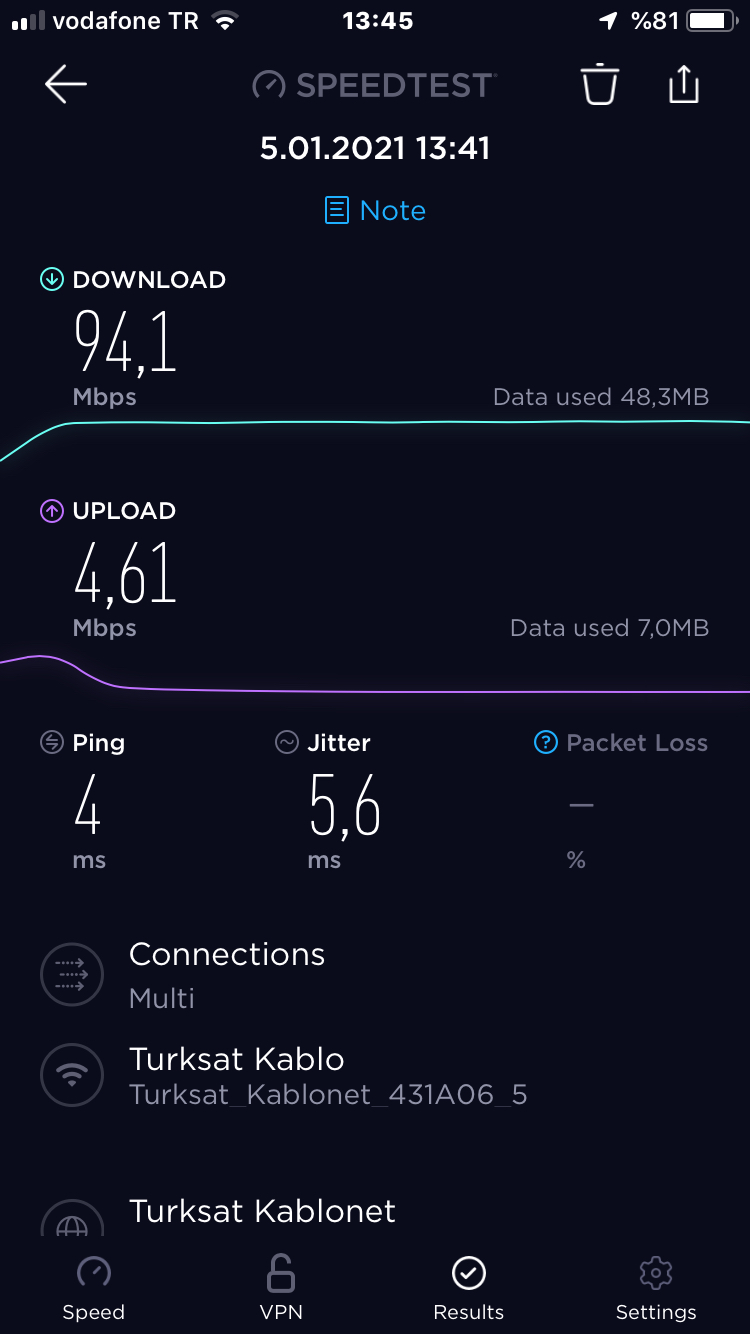The height and width of the screenshot is (1334, 750).
Task: Open the VPN tab
Action: tap(281, 1290)
